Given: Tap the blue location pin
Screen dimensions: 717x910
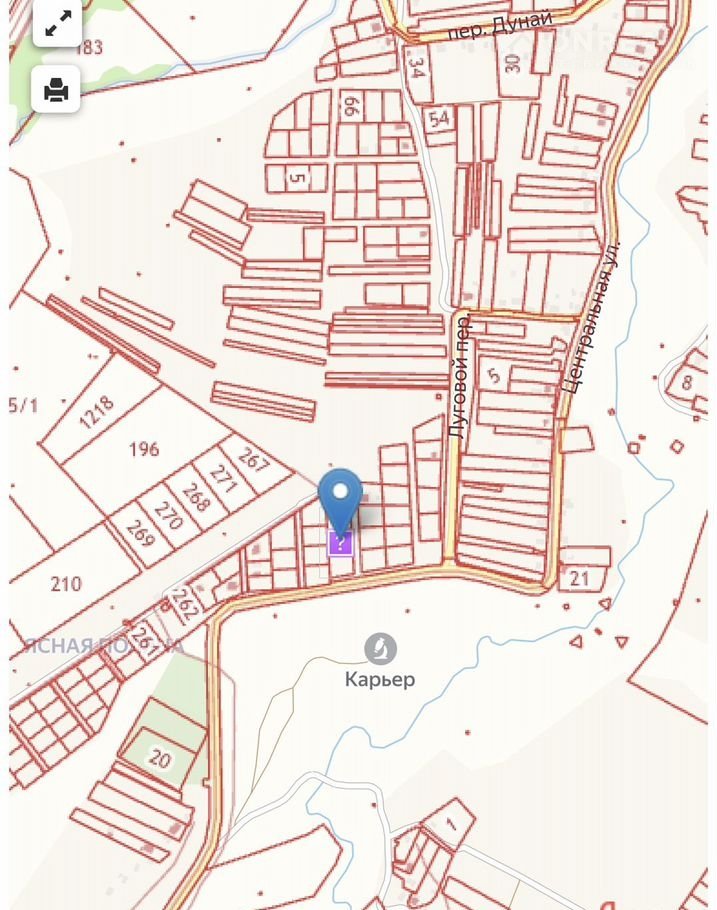Looking at the screenshot, I should pos(340,497).
